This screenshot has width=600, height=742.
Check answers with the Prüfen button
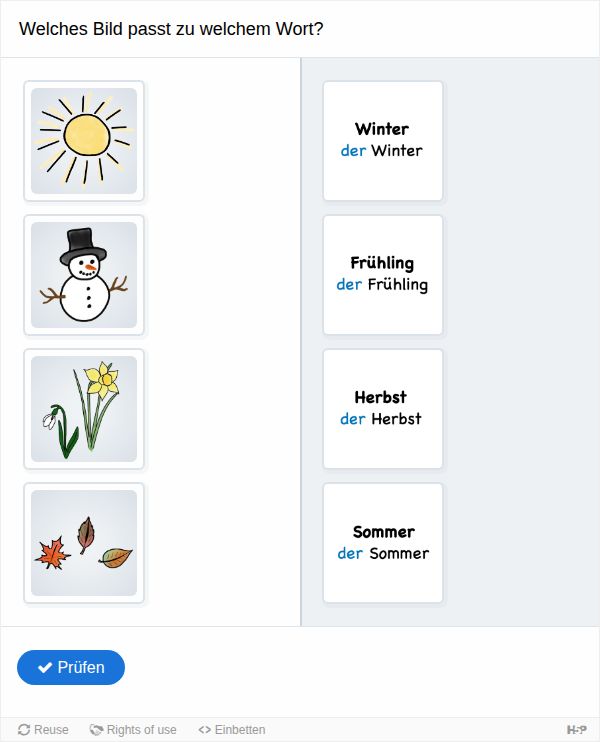click(71, 667)
